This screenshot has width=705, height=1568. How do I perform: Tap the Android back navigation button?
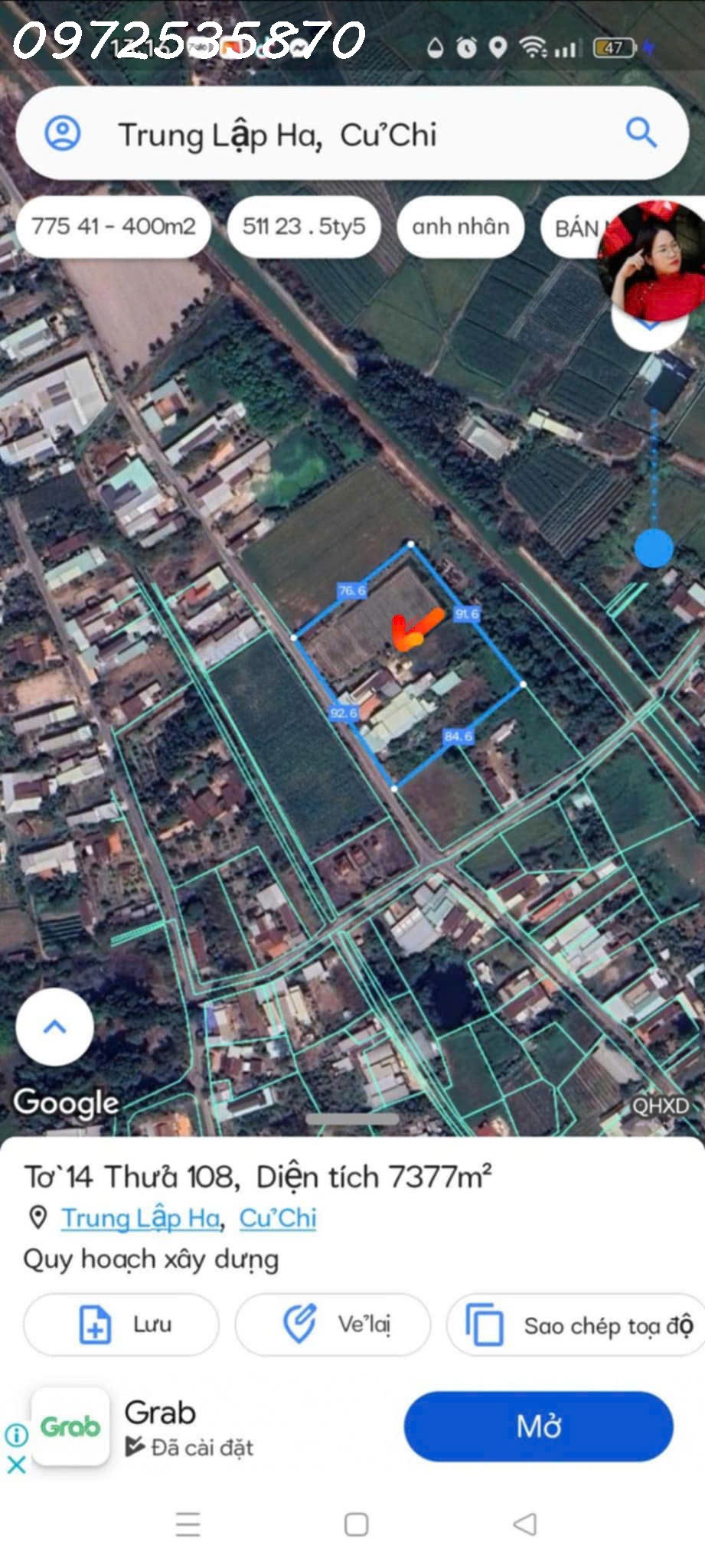coord(522,1525)
